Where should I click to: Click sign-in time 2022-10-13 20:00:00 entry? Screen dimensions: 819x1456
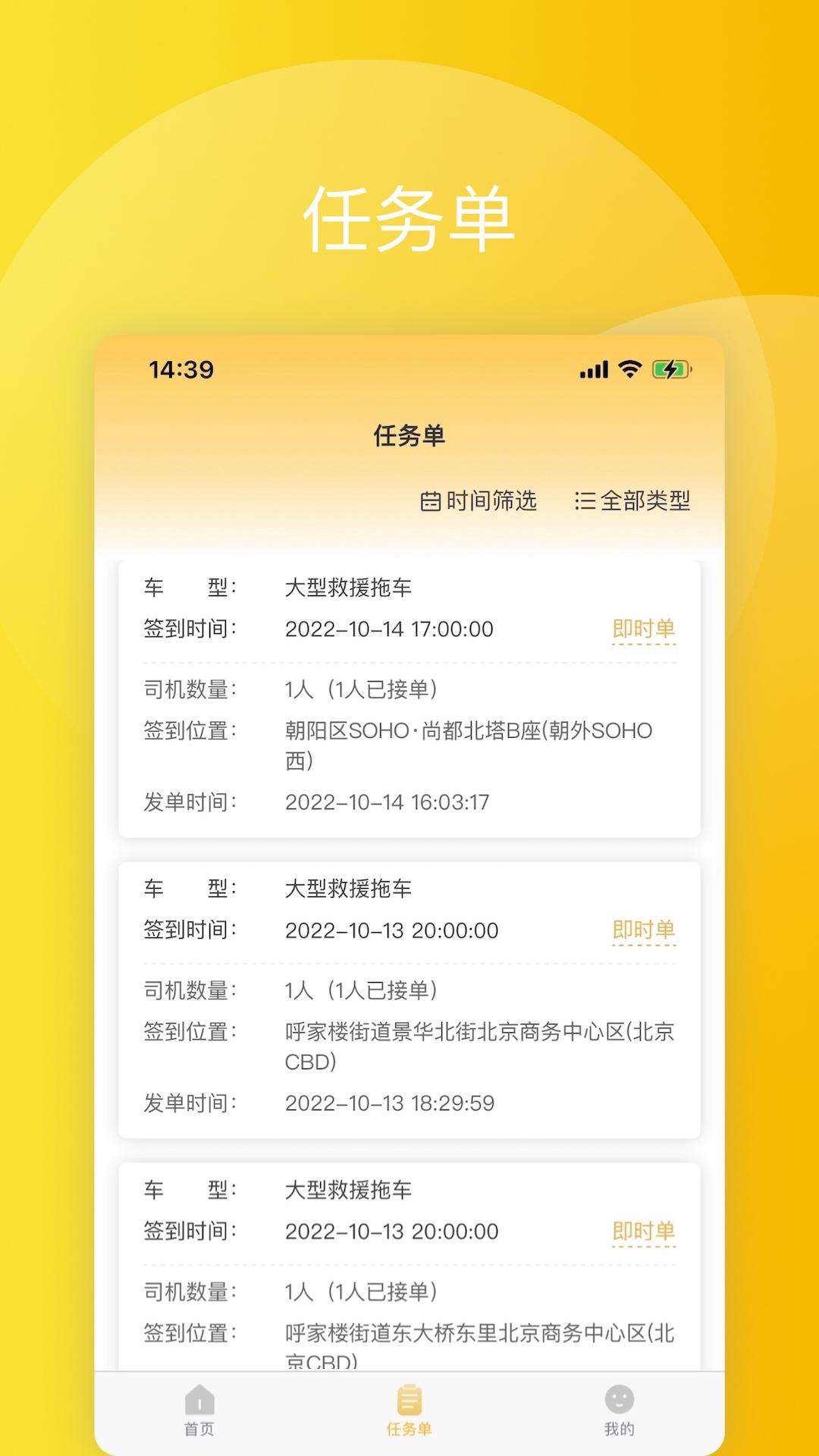391,930
